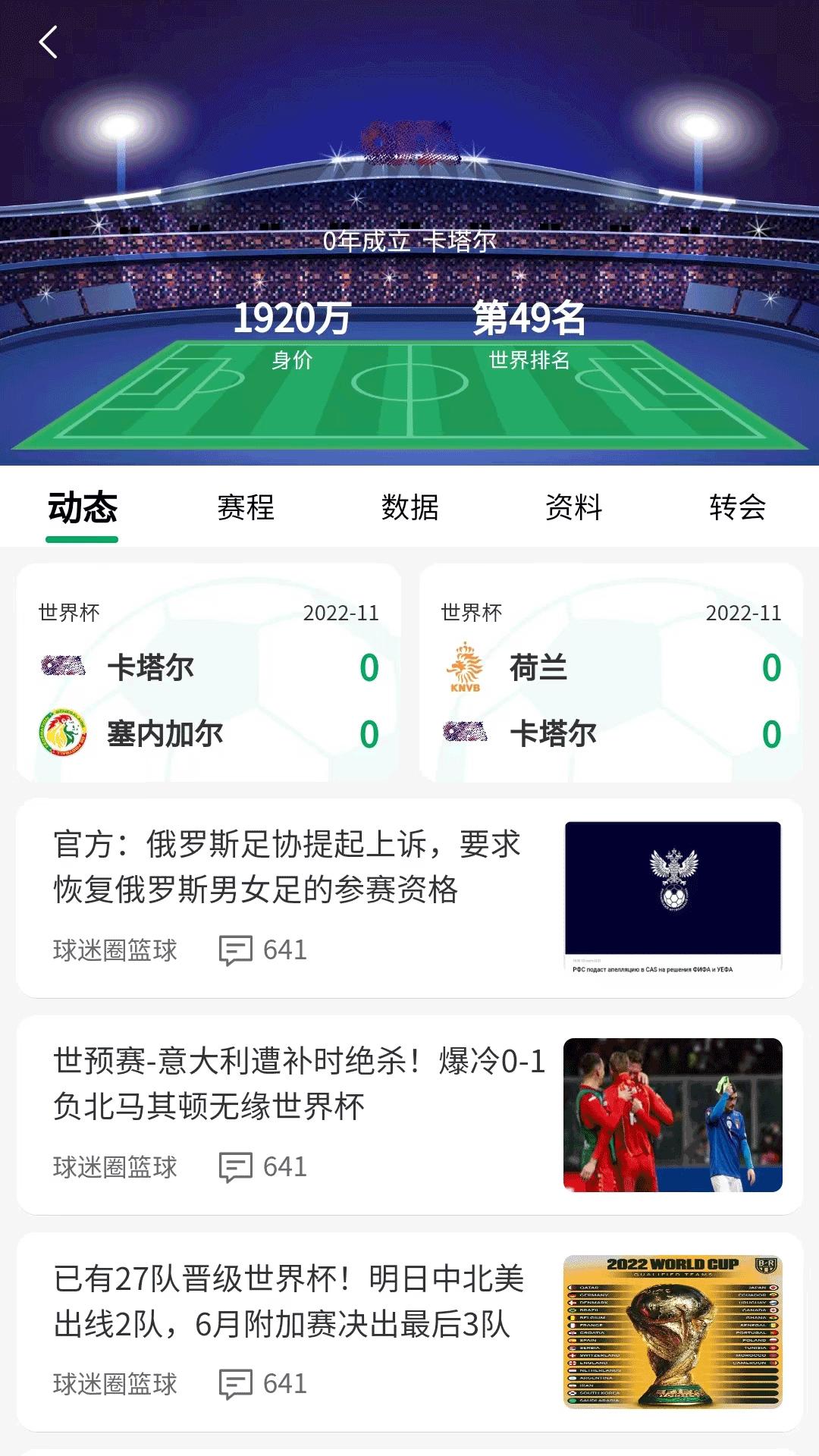The height and width of the screenshot is (1456, 819).
Task: Go back using the top-left arrow
Action: pyautogui.click(x=49, y=42)
